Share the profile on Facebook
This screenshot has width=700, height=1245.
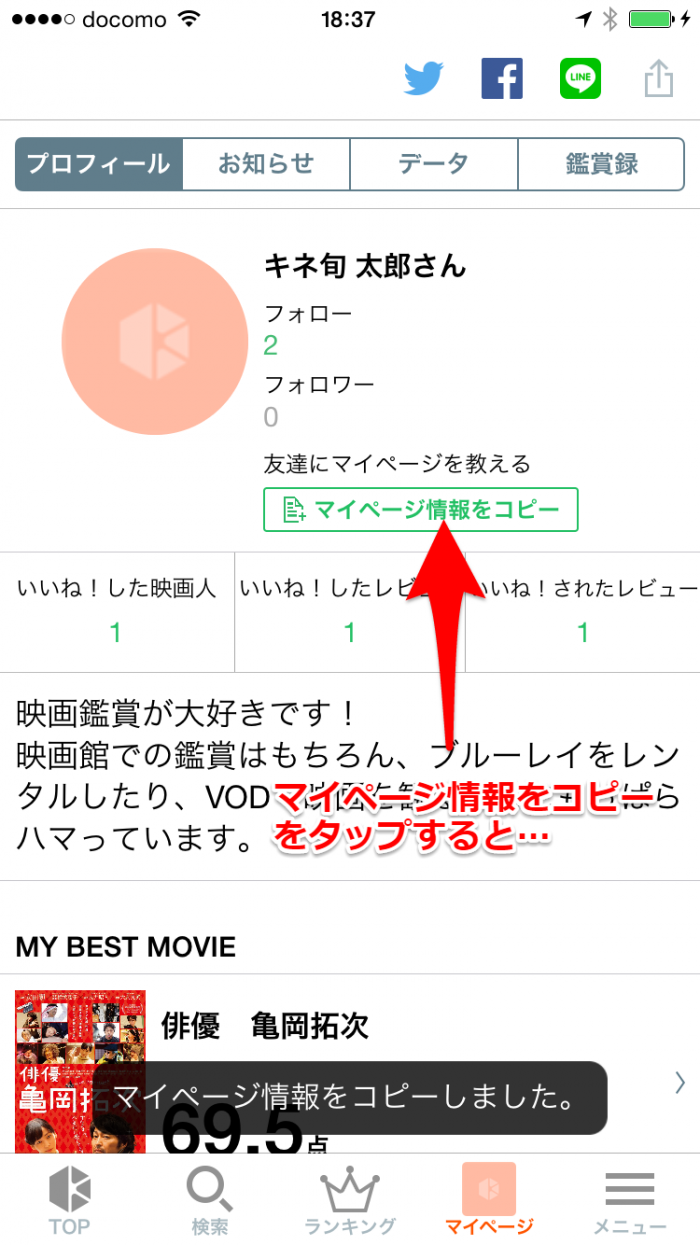pyautogui.click(x=502, y=78)
